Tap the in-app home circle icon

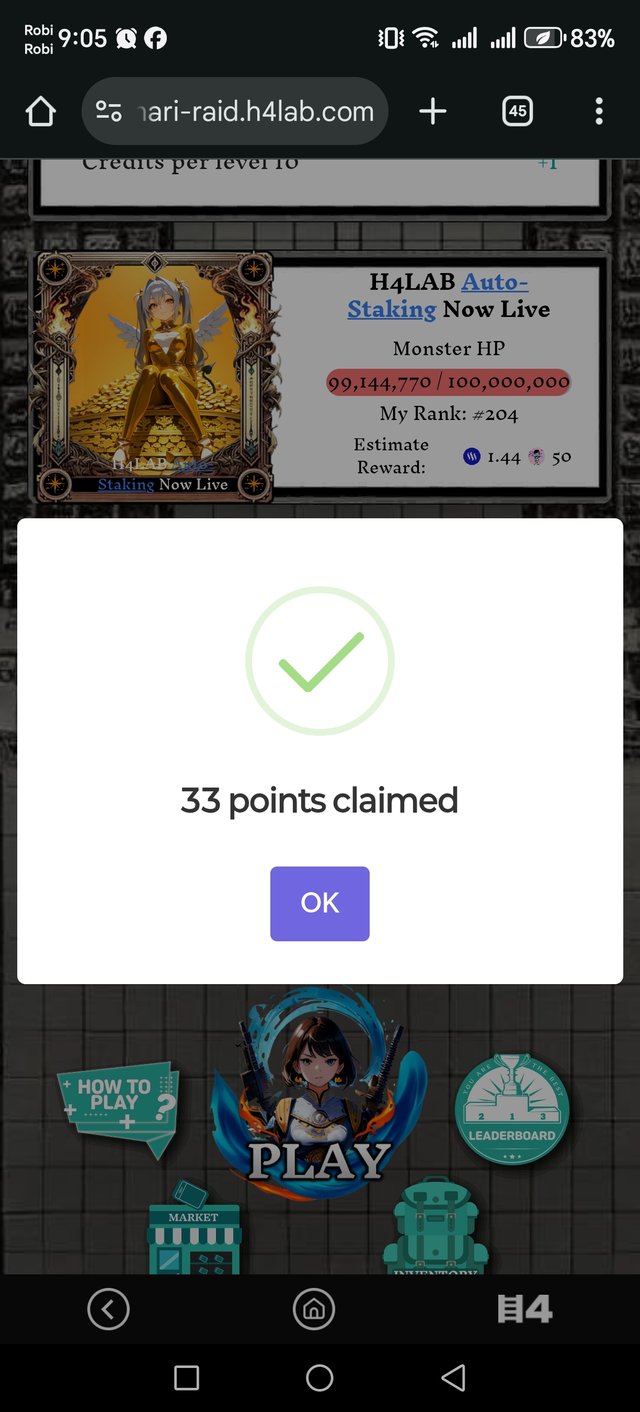[313, 1308]
